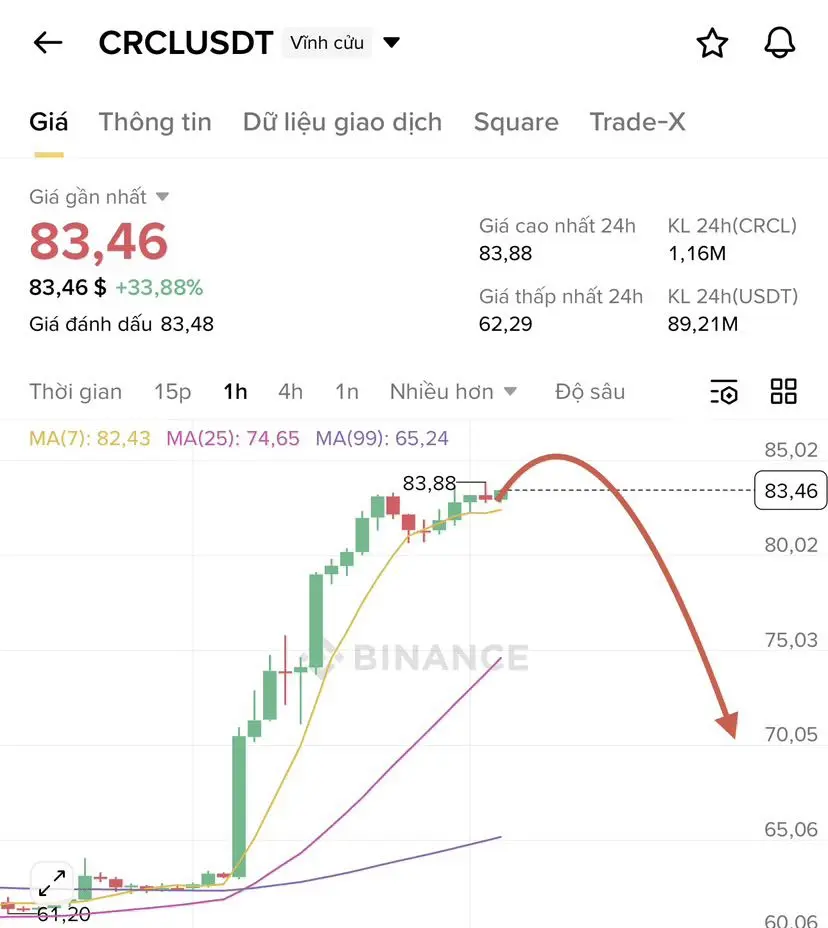The image size is (828, 928).
Task: Switch chart to the 4h interval
Action: pyautogui.click(x=290, y=391)
